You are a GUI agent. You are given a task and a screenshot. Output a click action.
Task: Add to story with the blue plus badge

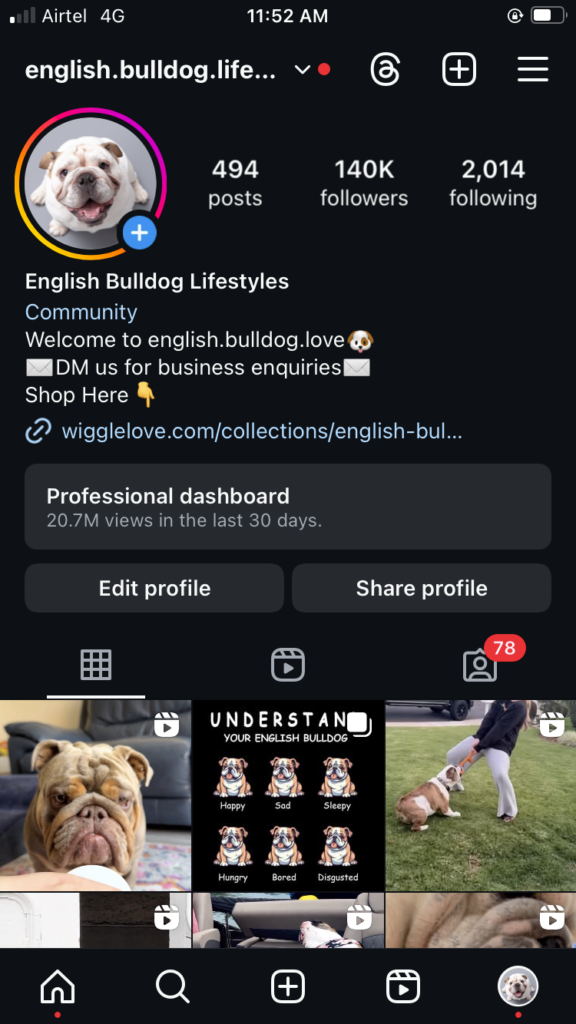(x=140, y=232)
